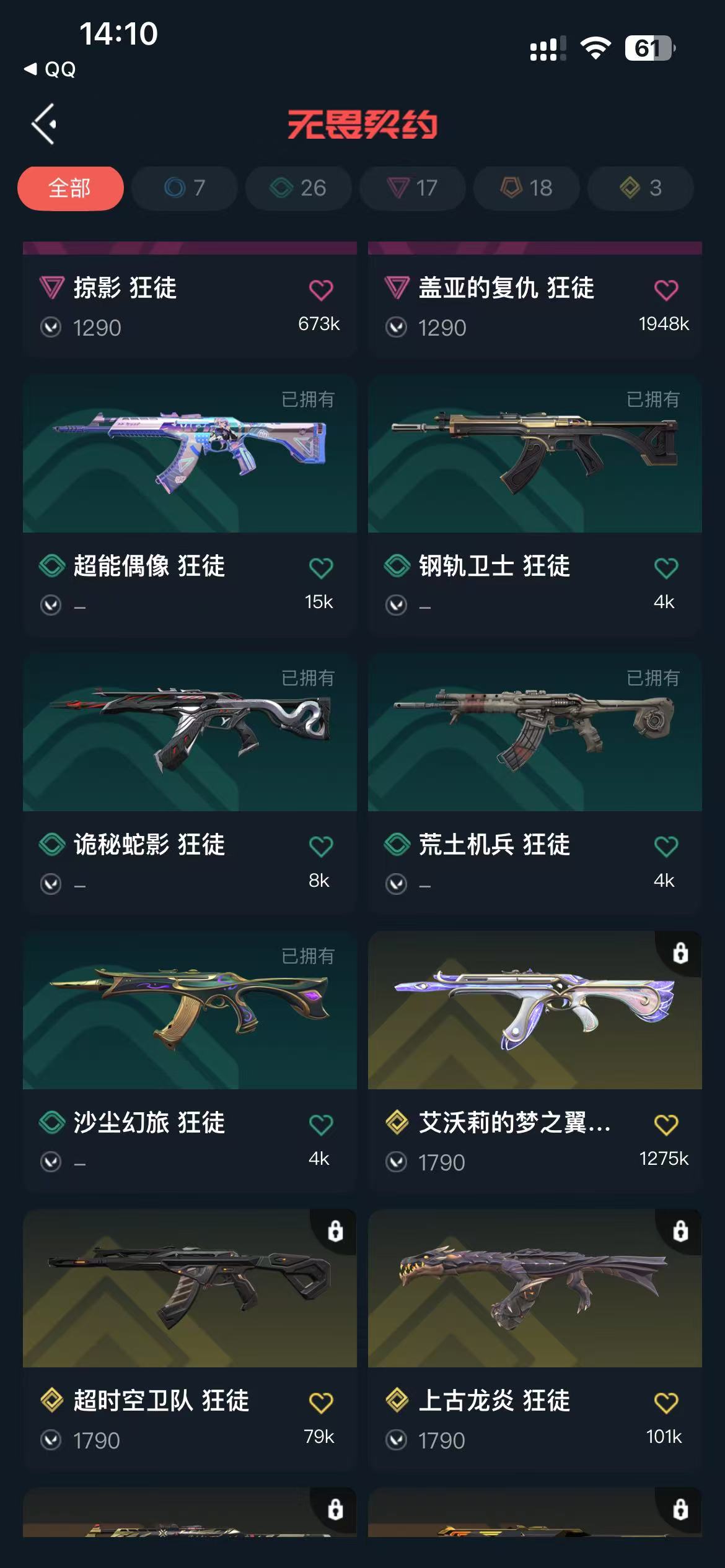This screenshot has width=725, height=1568.
Task: Like the 掠影 狂徒 skin
Action: [321, 290]
